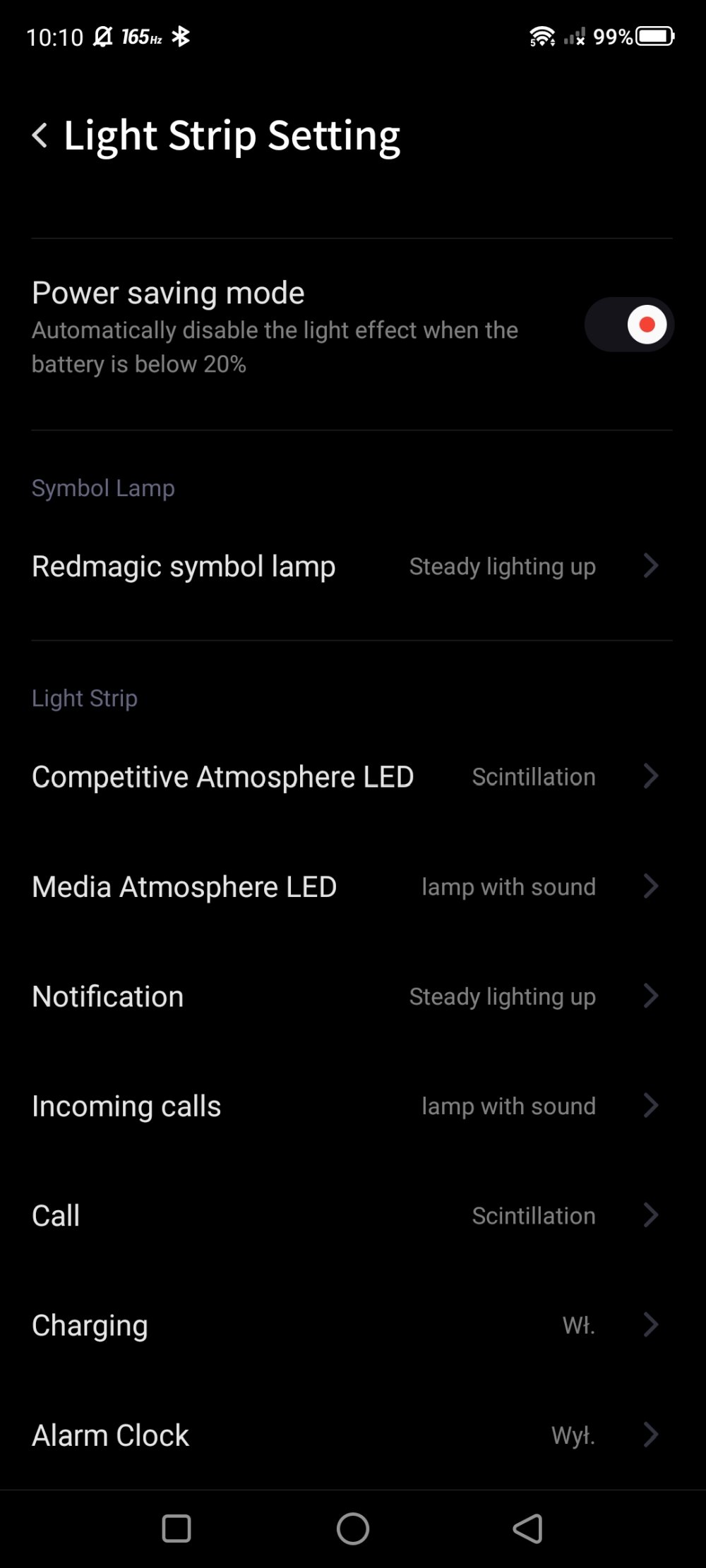Image resolution: width=706 pixels, height=1568 pixels.
Task: Open Media Atmosphere LED options
Action: click(x=352, y=886)
